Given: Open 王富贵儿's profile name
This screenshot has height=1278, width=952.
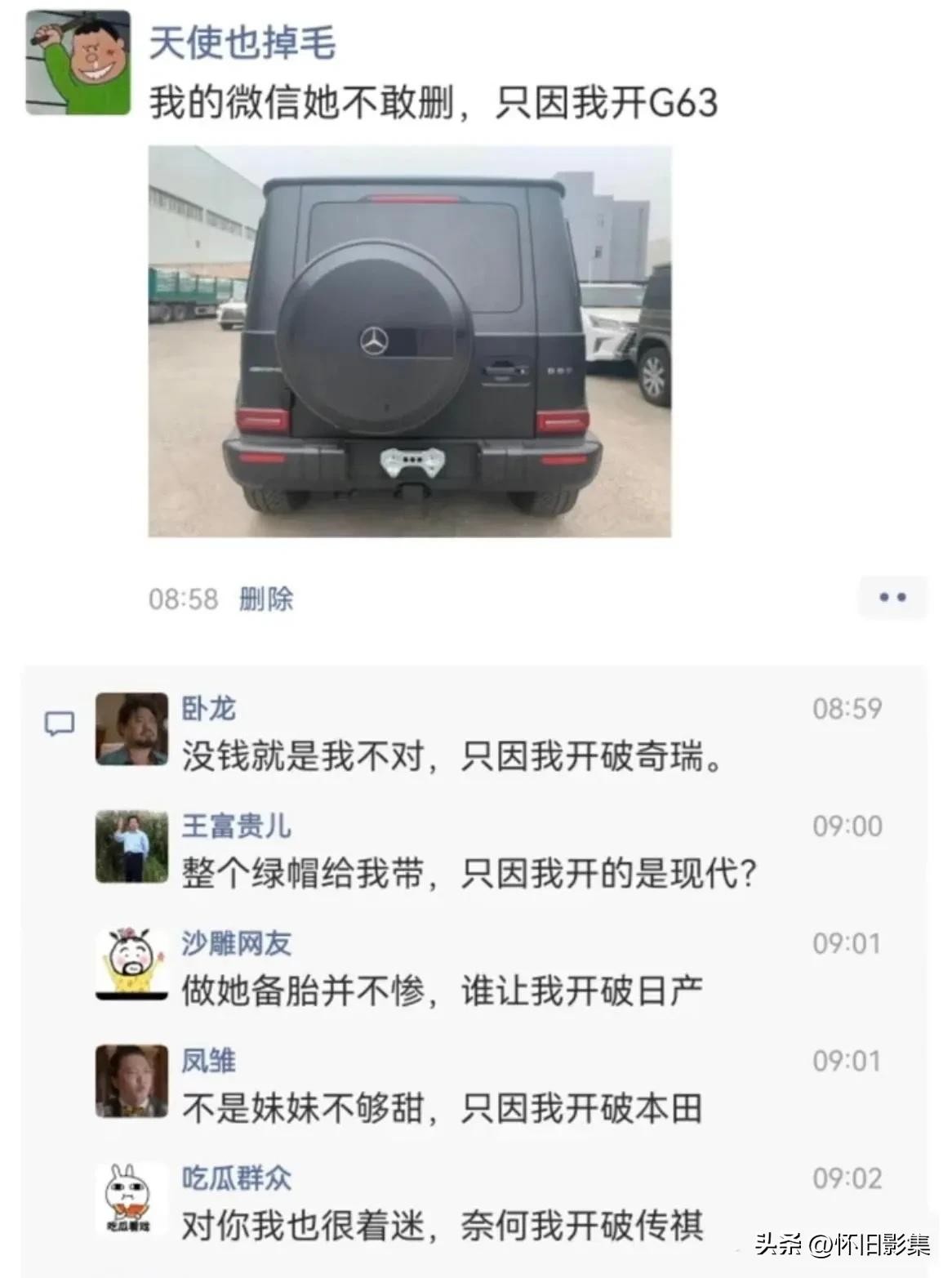Looking at the screenshot, I should (x=236, y=826).
